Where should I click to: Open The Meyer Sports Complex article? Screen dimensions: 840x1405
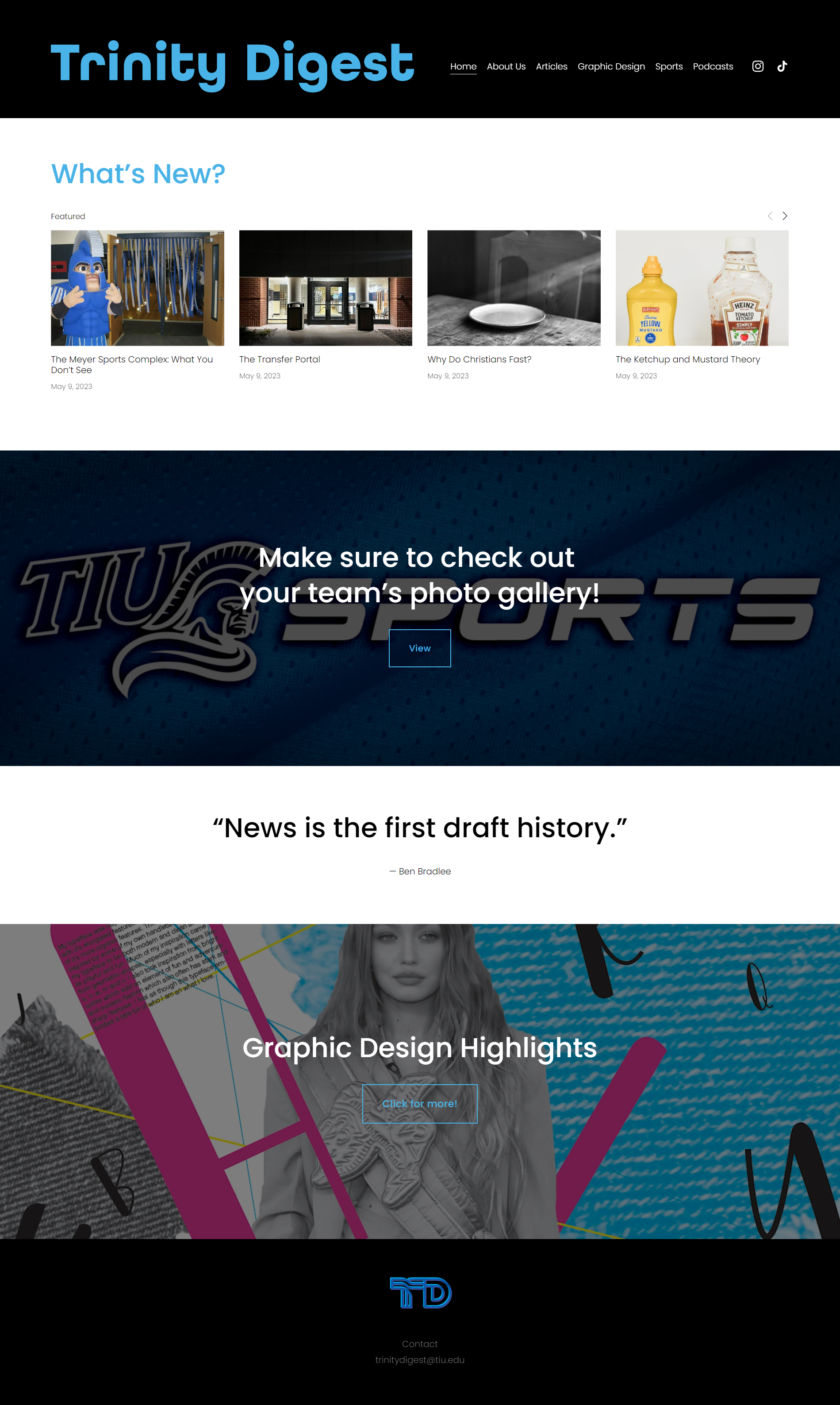tap(131, 364)
